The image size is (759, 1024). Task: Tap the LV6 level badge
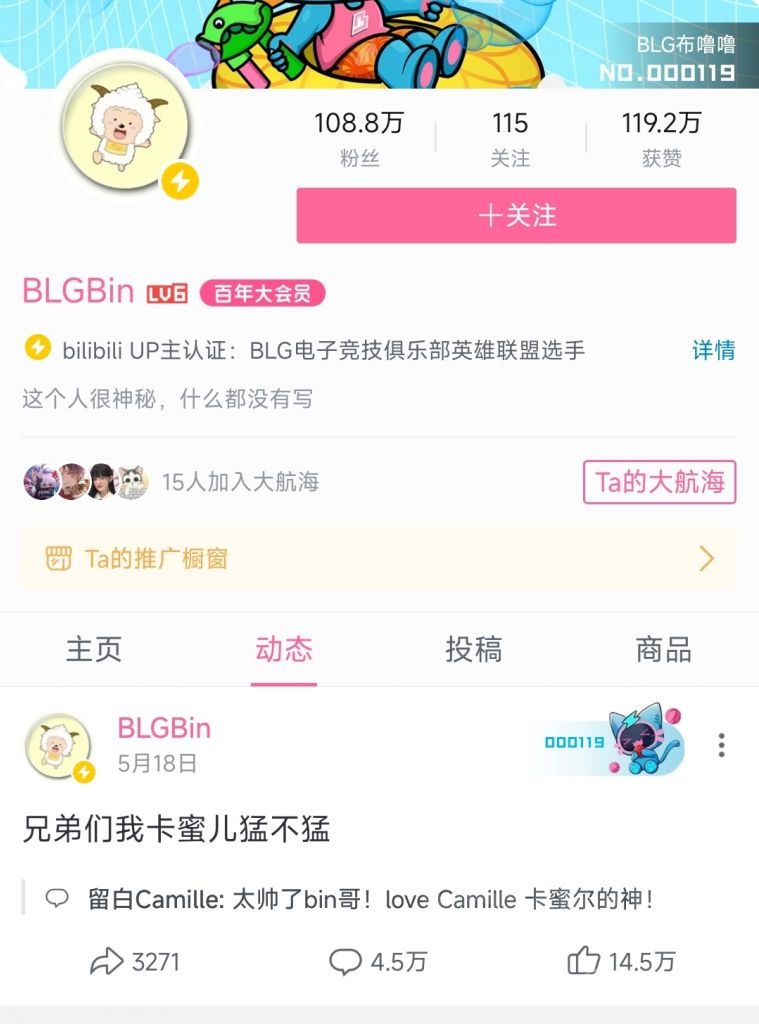tap(161, 290)
